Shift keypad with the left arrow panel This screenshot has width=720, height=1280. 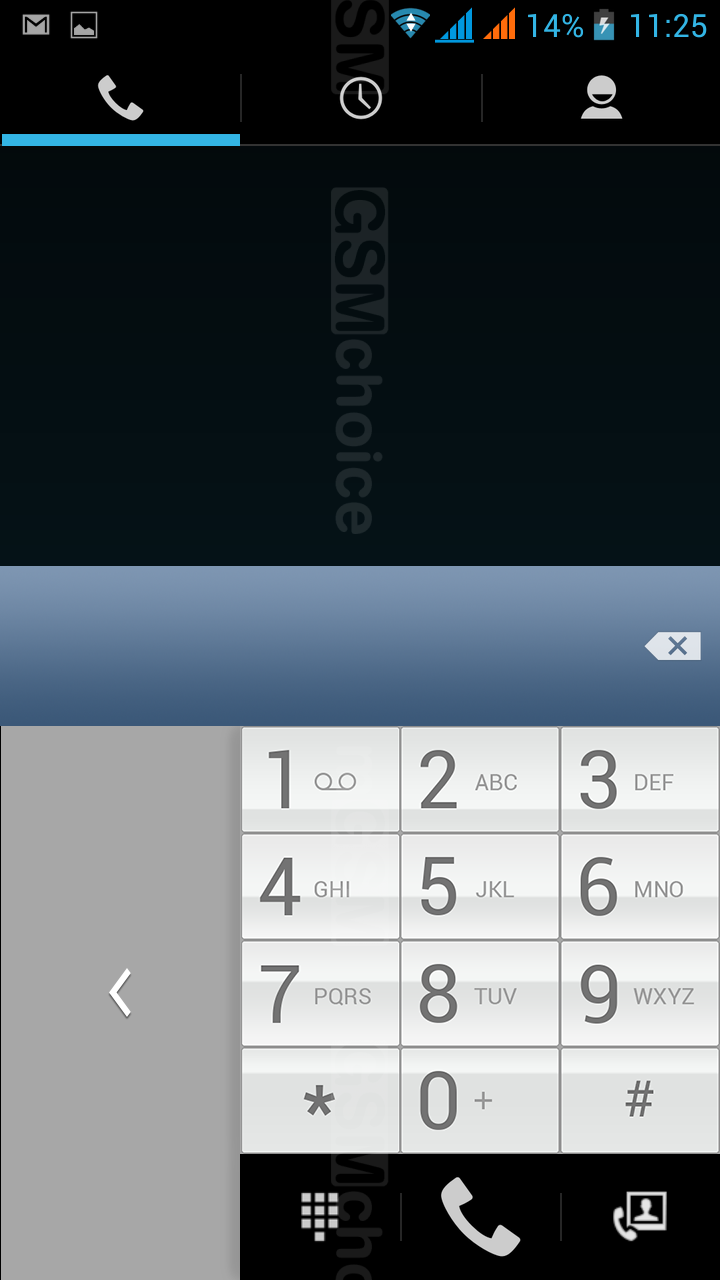[x=120, y=993]
